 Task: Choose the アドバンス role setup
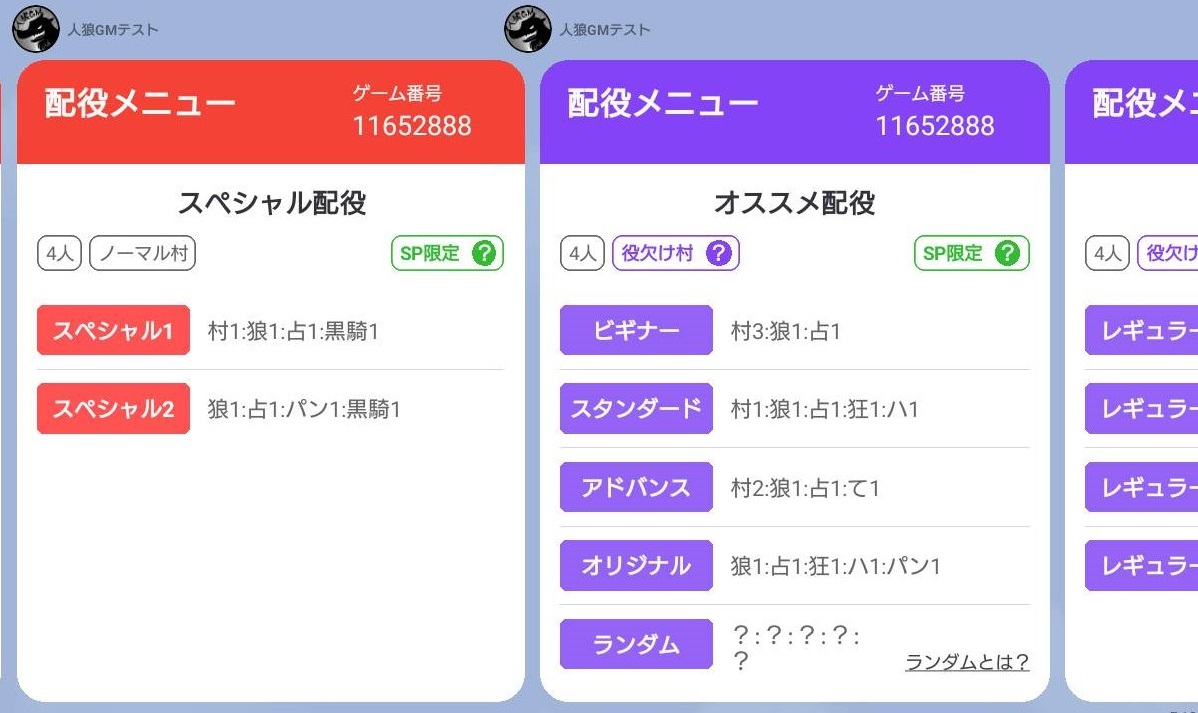(636, 487)
